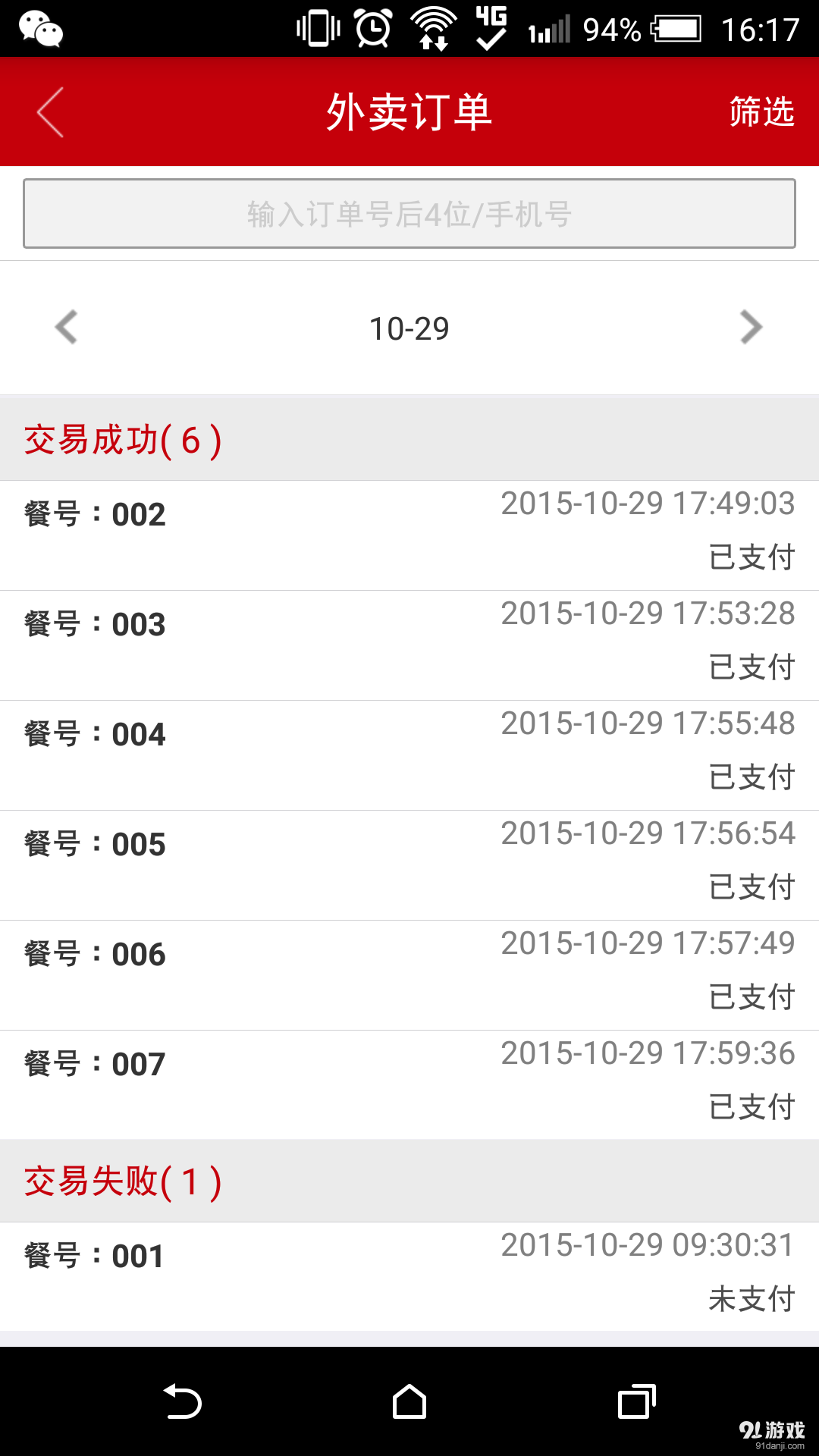
Task: Open the 筛选 filter options
Action: point(759,112)
